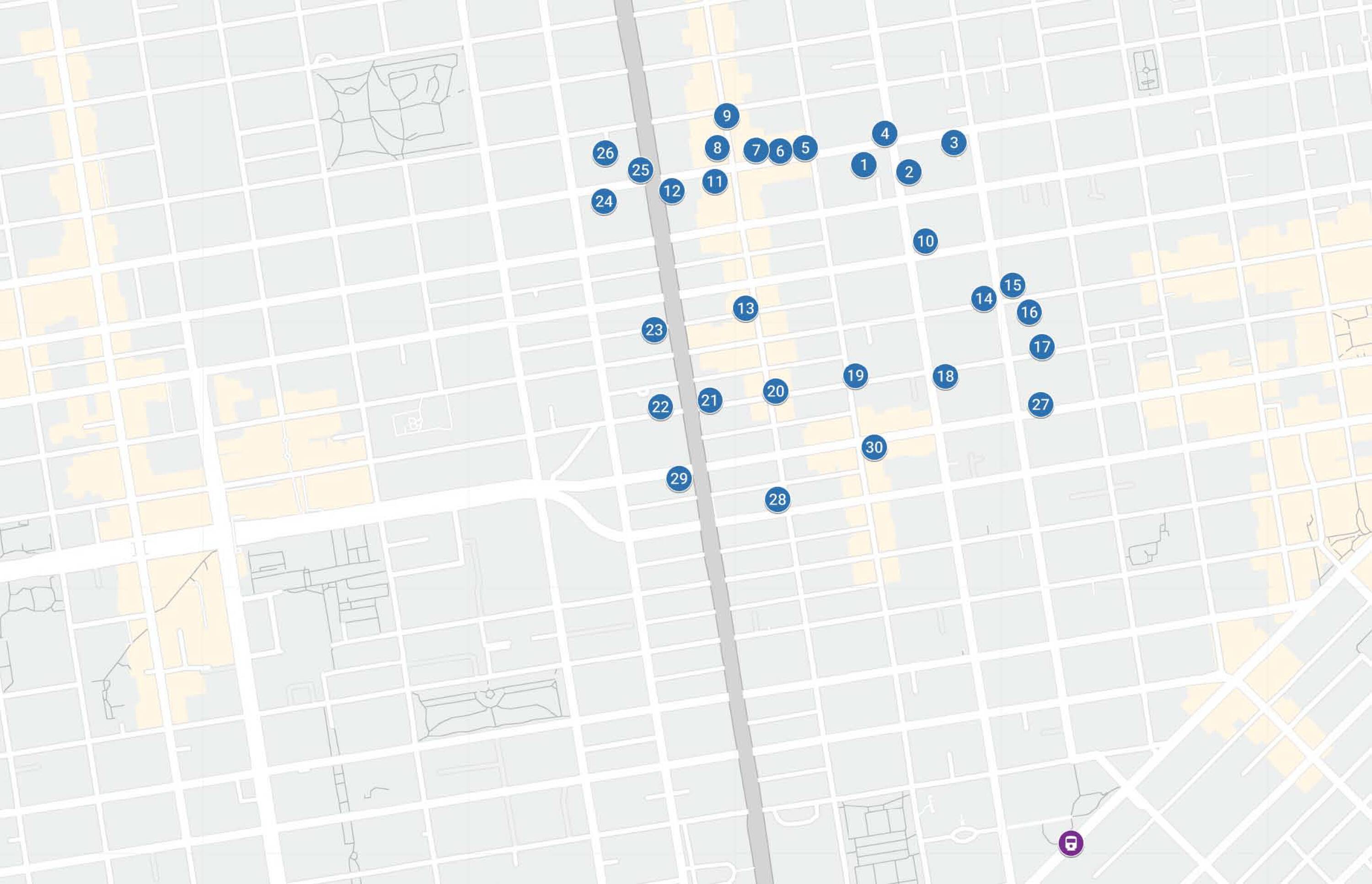Select the pin labeled 30
Image resolution: width=1372 pixels, height=884 pixels.
pyautogui.click(x=874, y=447)
